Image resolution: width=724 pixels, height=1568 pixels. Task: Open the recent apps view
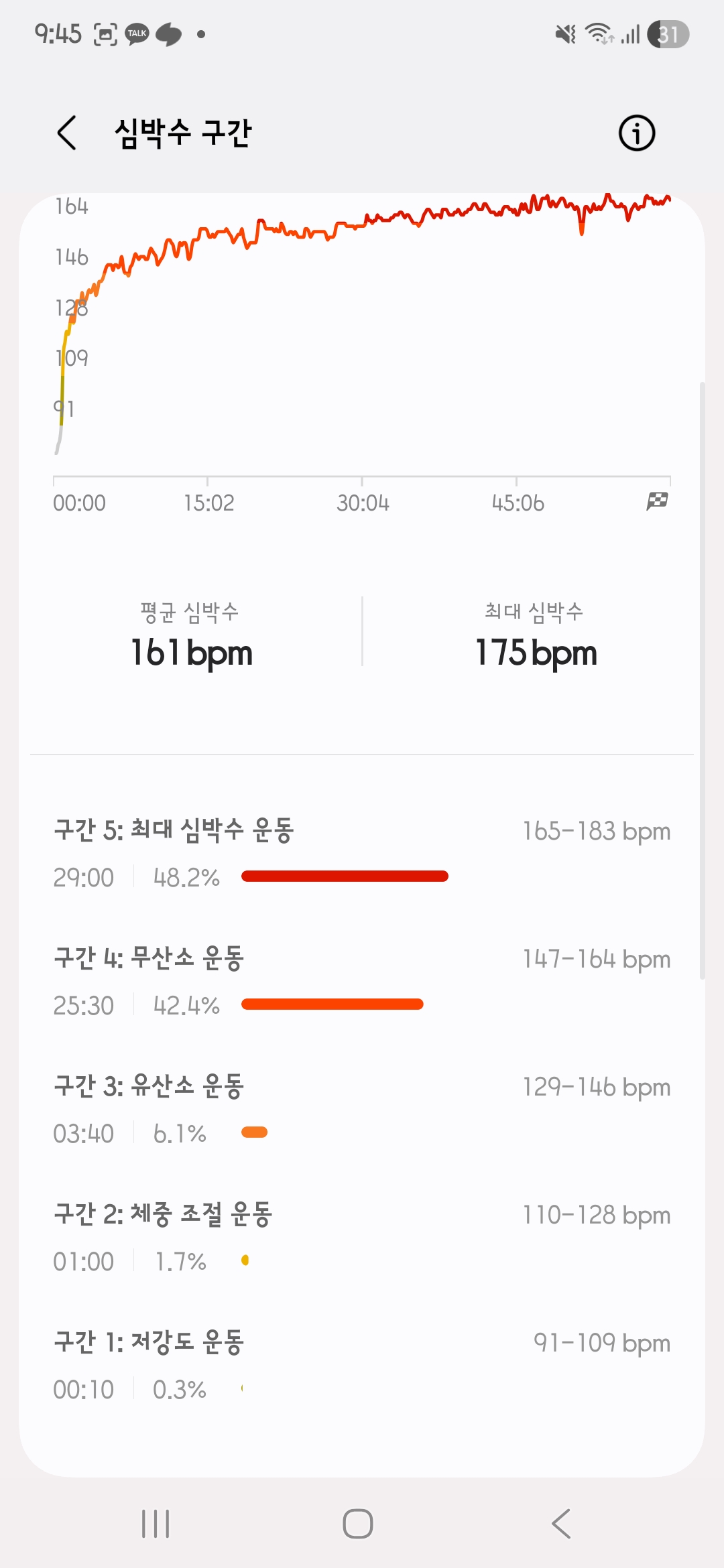tap(156, 1524)
